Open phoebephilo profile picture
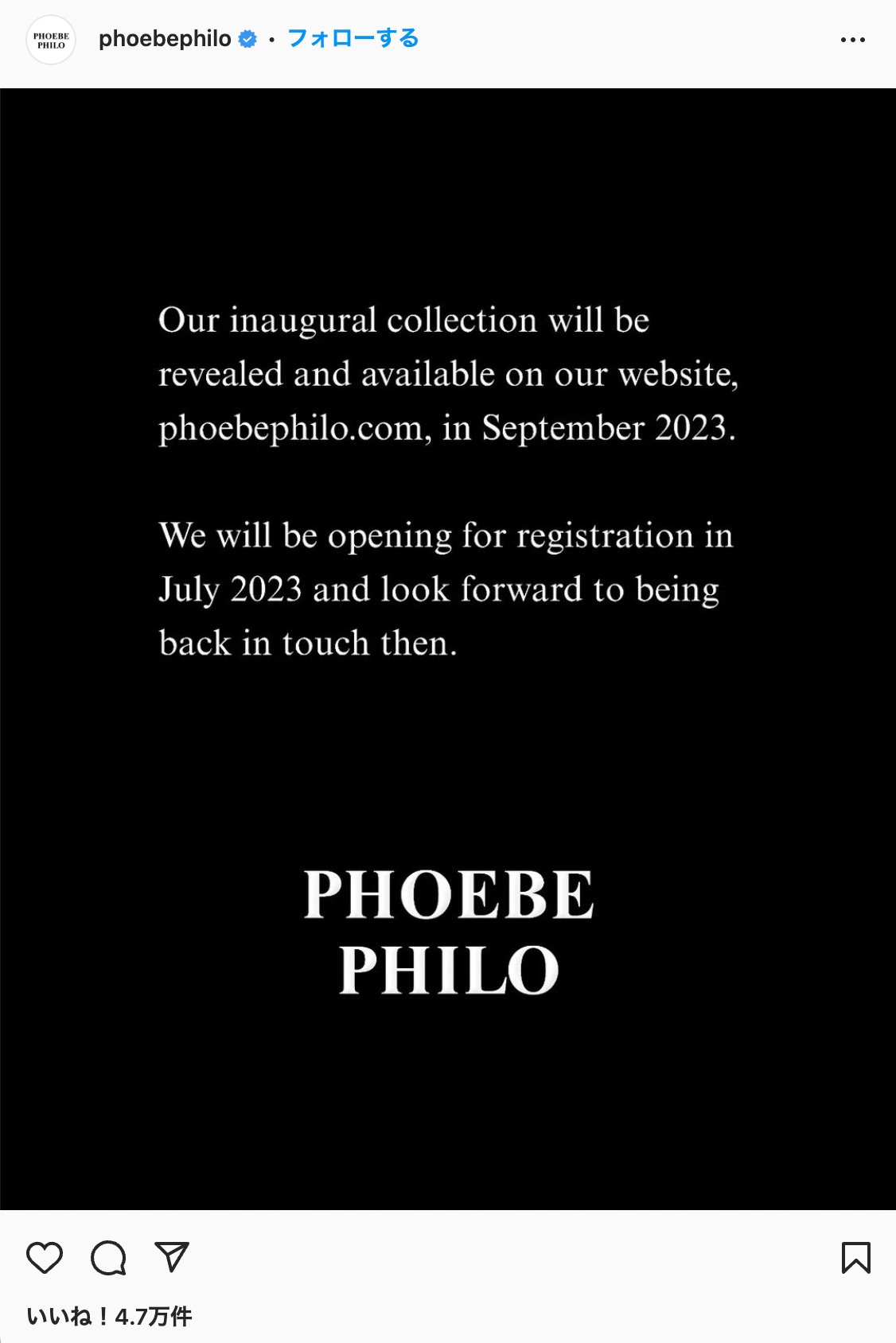Viewport: 896px width, 1343px height. tap(51, 40)
